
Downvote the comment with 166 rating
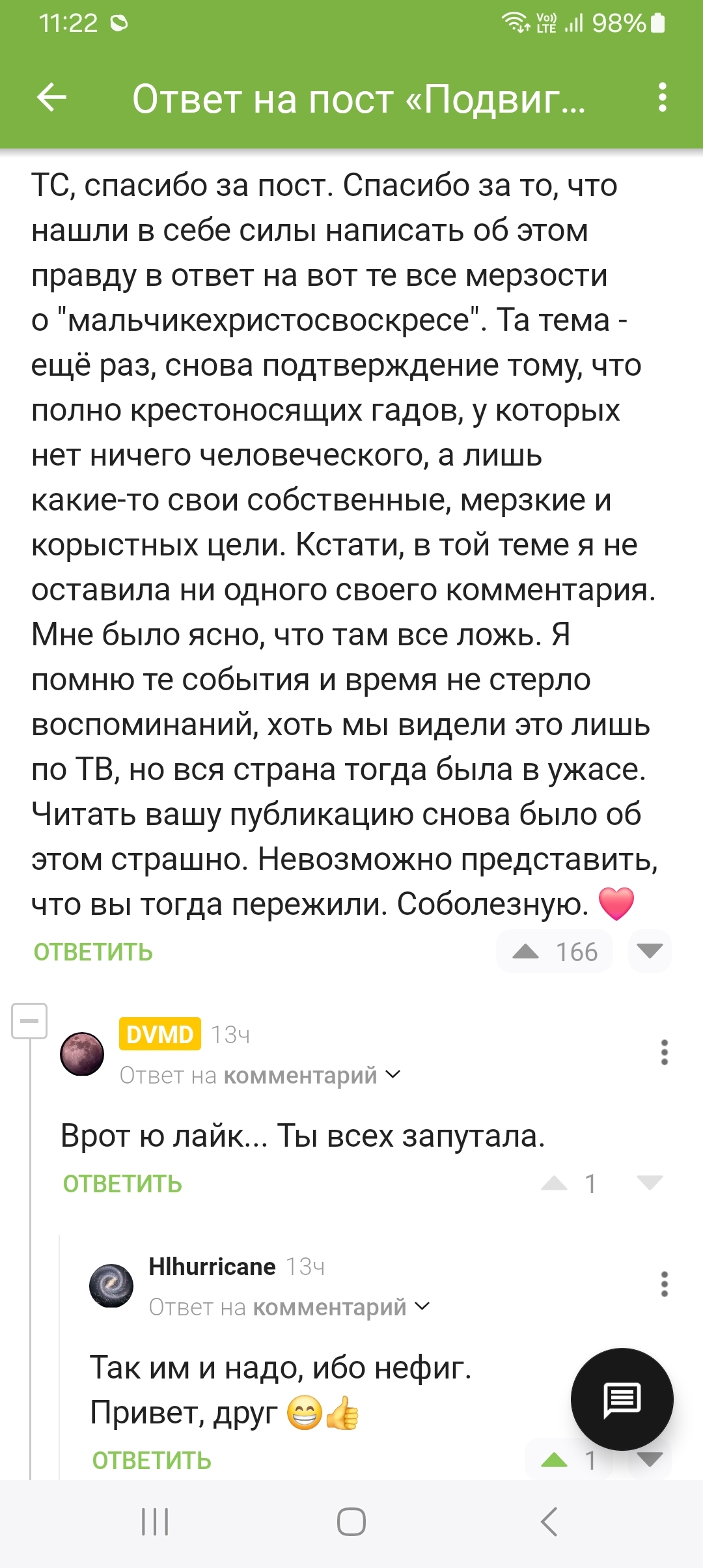[649, 951]
